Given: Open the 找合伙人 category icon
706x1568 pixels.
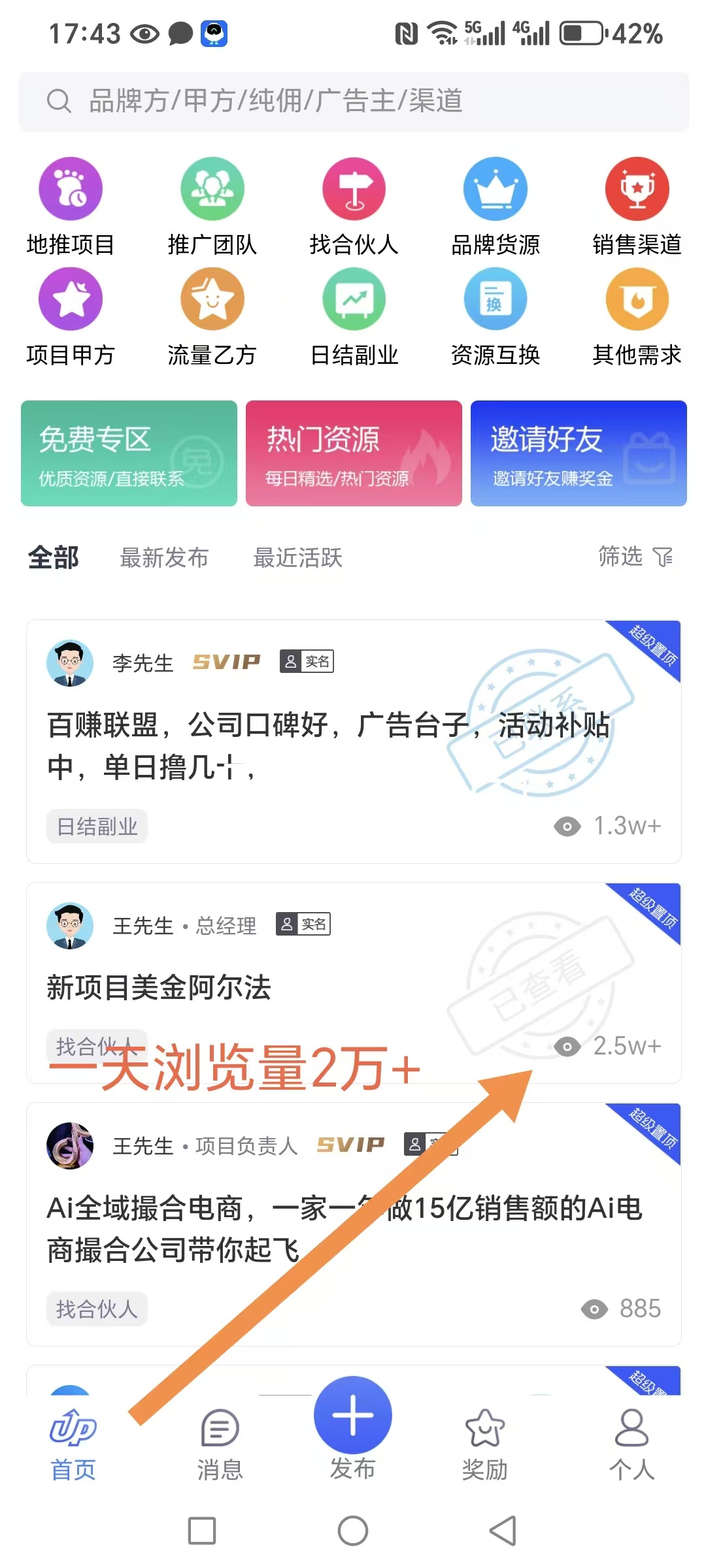Looking at the screenshot, I should click(x=354, y=189).
